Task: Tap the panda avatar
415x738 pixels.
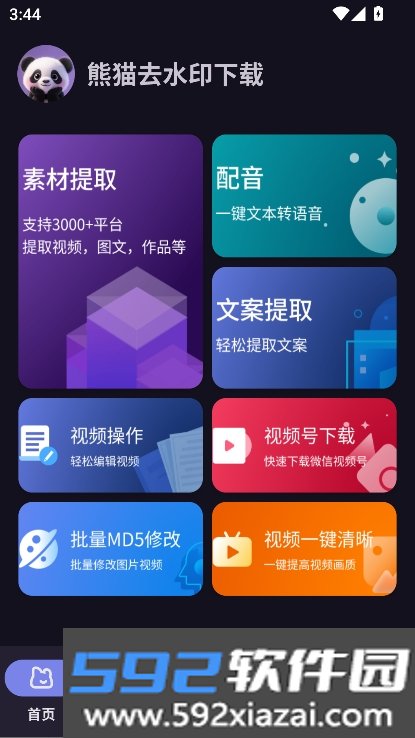Action: point(46,73)
